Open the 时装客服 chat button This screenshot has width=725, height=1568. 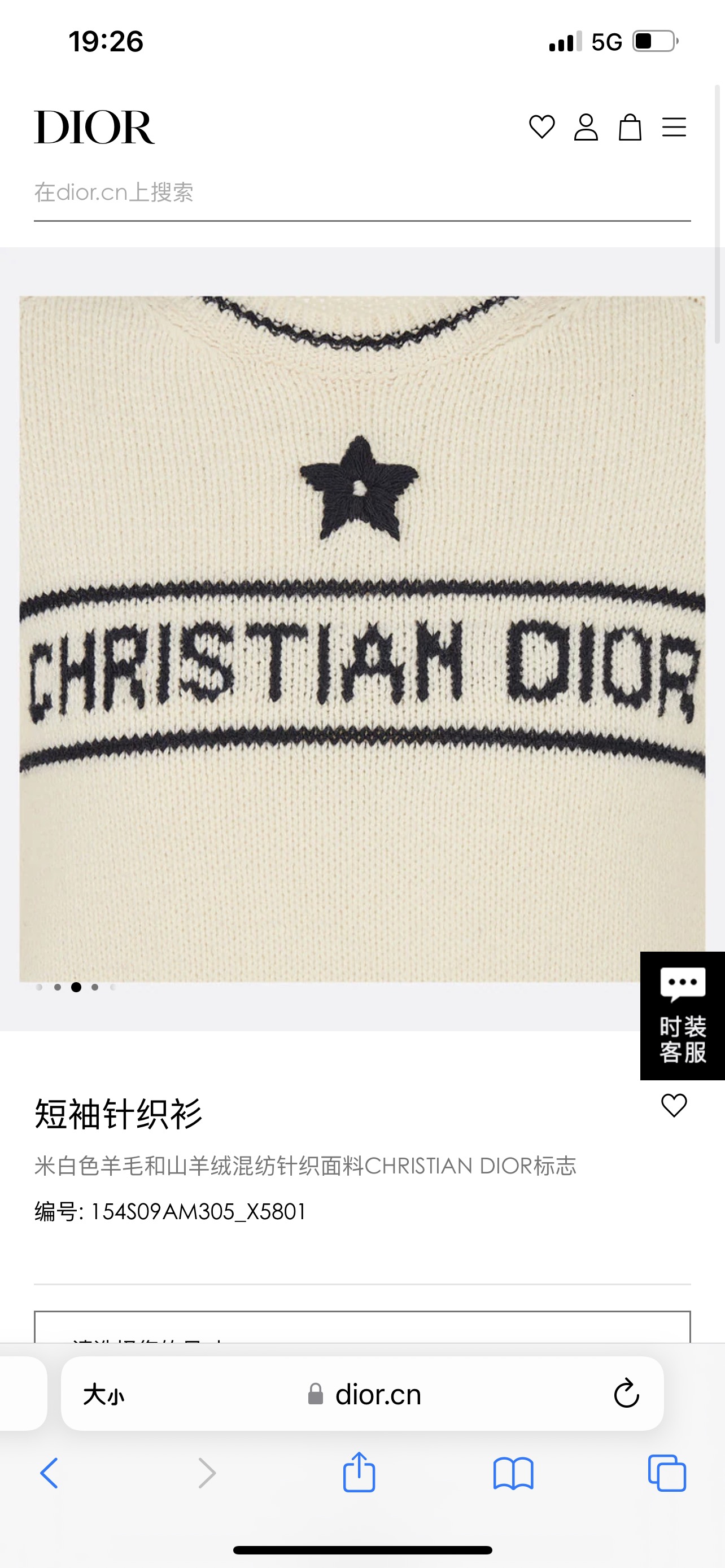coord(683,1015)
